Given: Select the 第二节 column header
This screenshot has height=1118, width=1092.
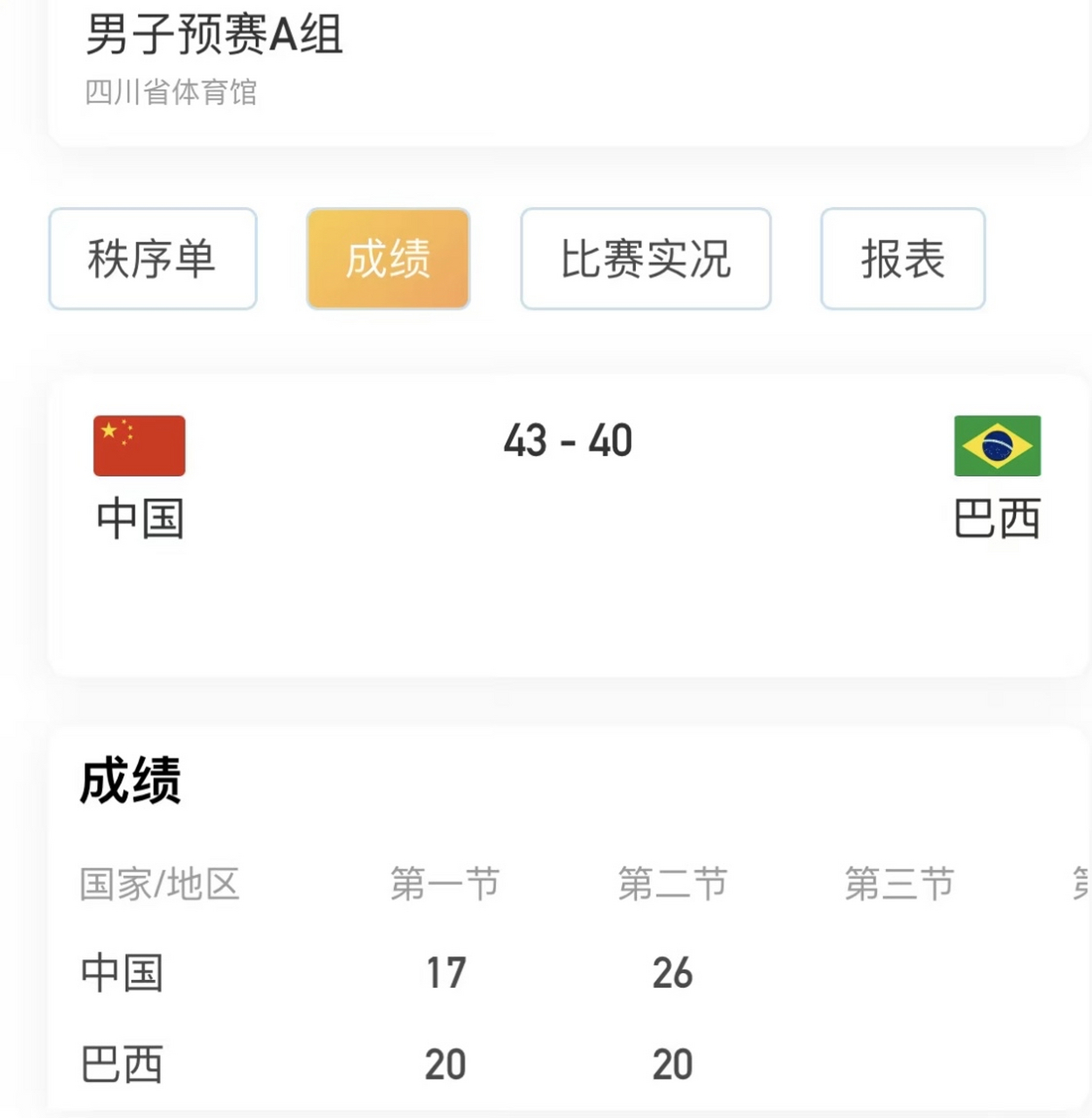Looking at the screenshot, I should [673, 884].
